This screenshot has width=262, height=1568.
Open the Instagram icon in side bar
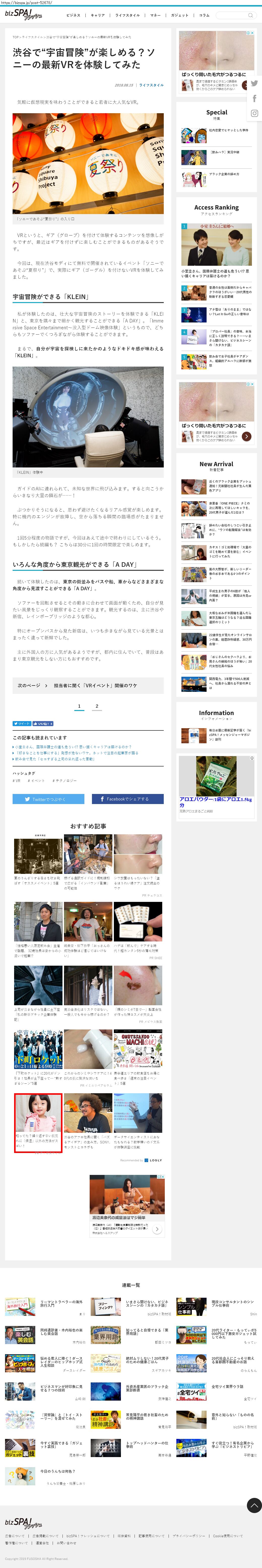point(254,113)
